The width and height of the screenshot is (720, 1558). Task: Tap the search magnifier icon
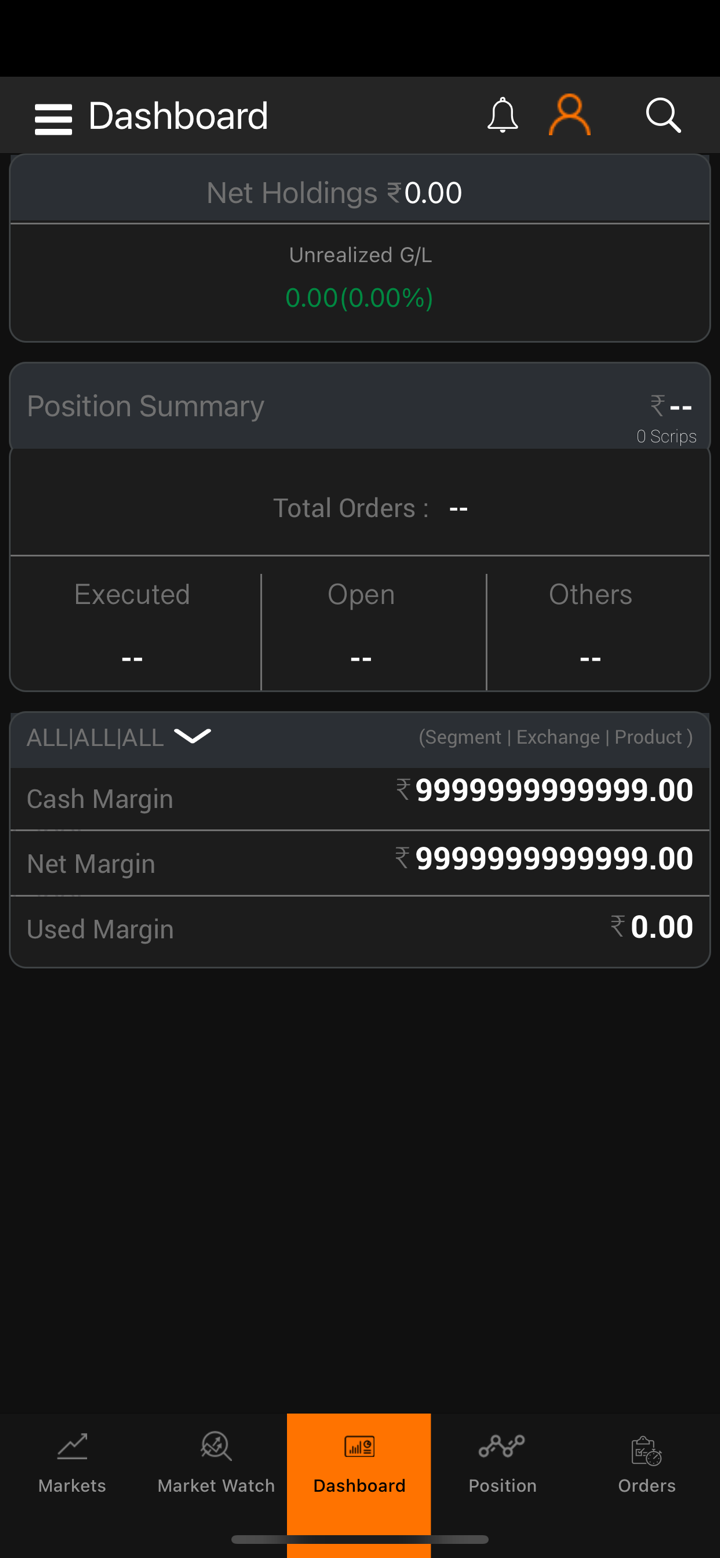pyautogui.click(x=663, y=116)
